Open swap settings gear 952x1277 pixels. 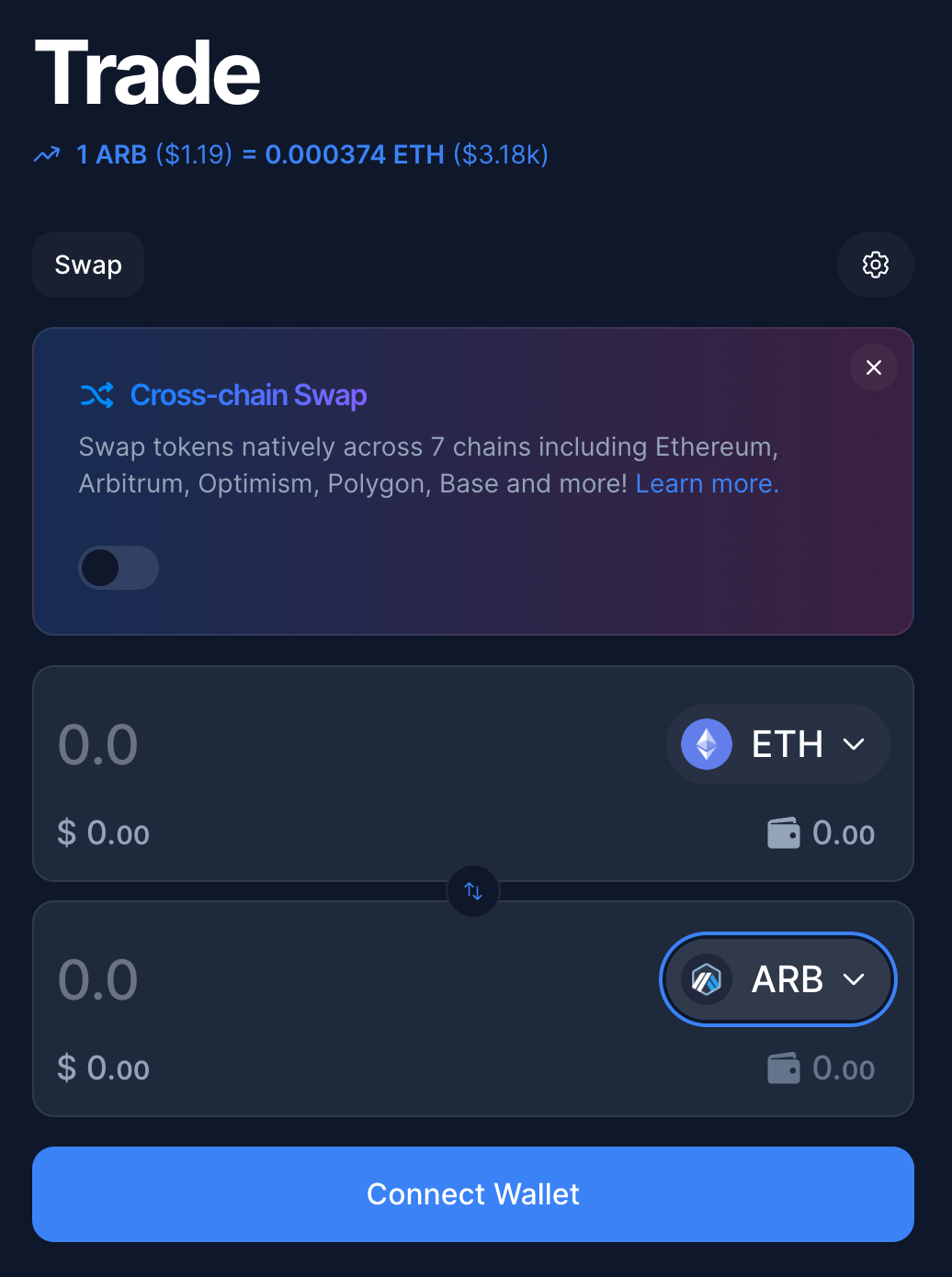click(x=875, y=265)
